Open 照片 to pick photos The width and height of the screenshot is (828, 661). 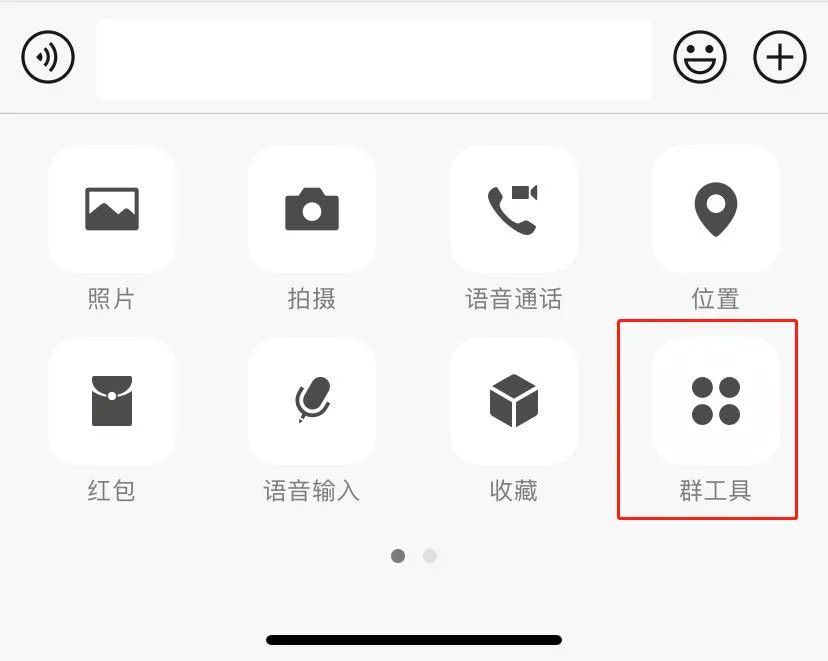click(112, 210)
